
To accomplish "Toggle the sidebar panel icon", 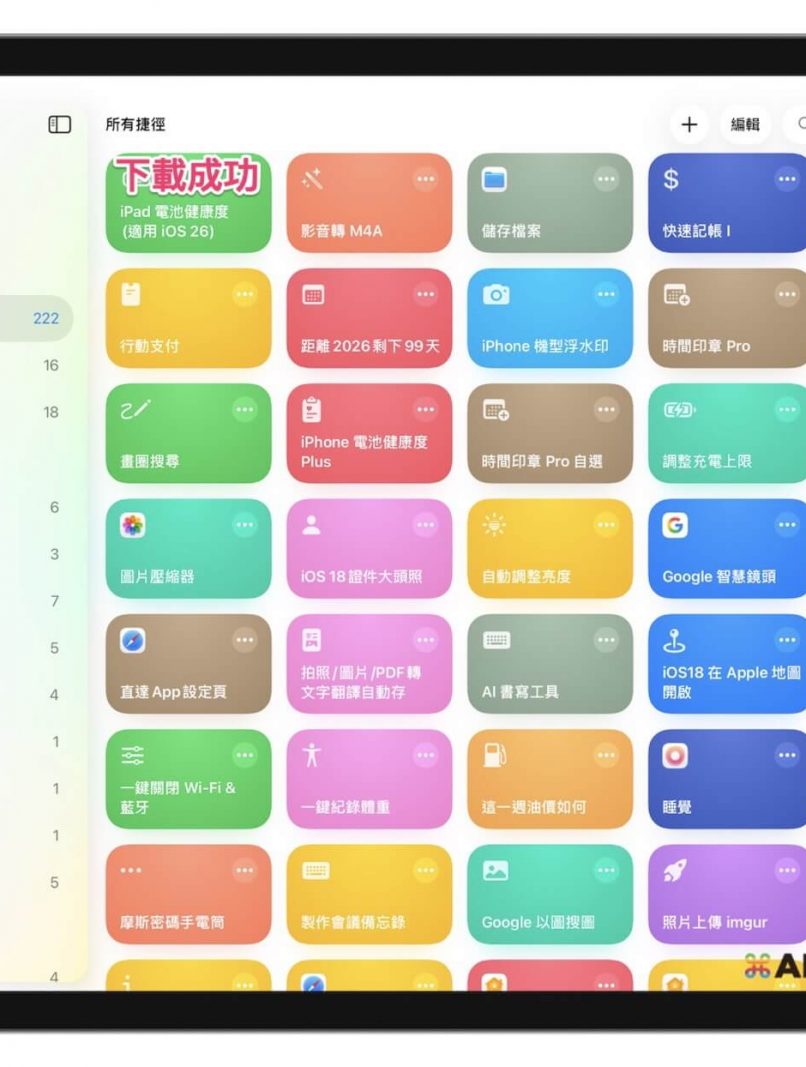I will pyautogui.click(x=60, y=124).
